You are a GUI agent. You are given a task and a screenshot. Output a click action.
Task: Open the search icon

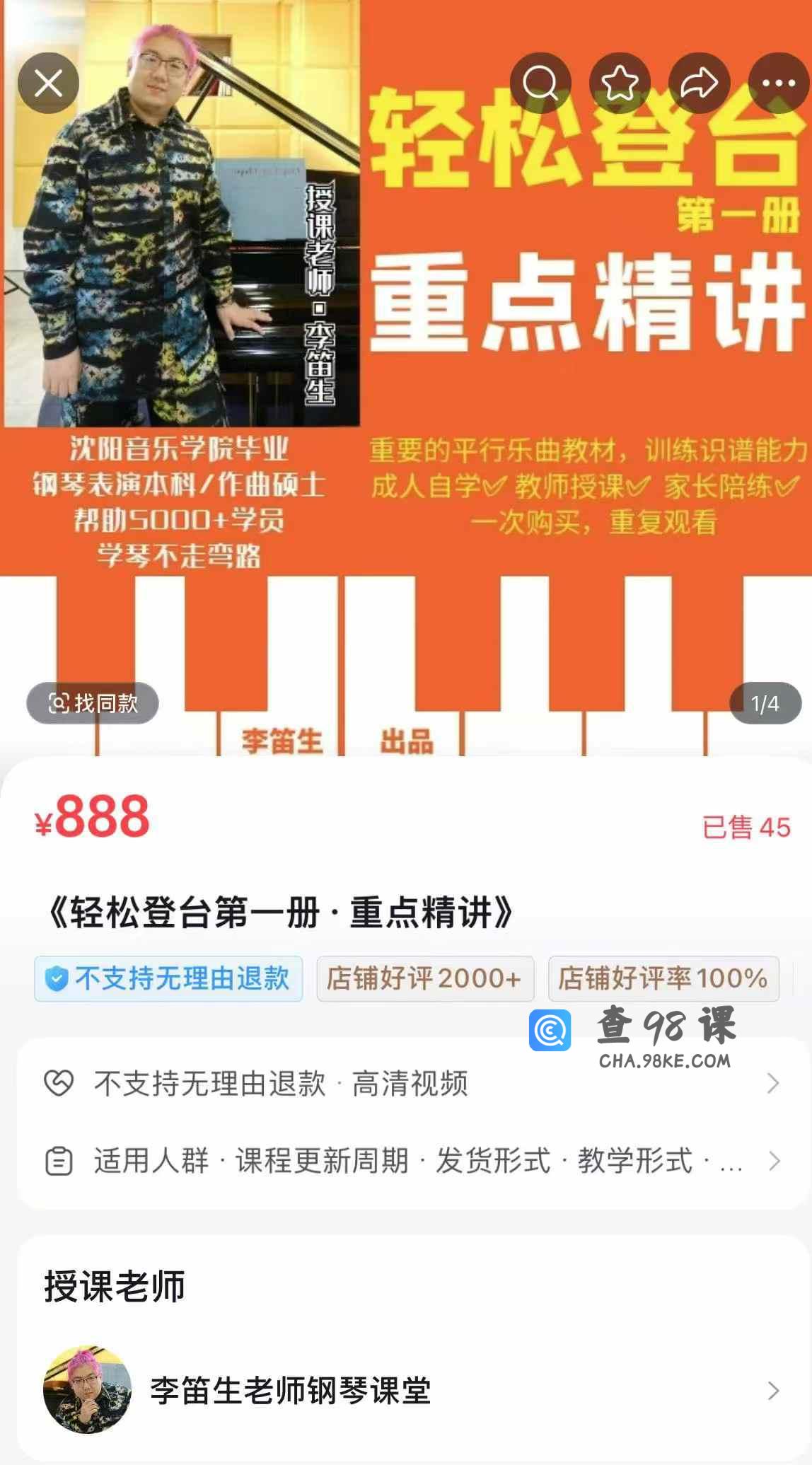point(540,83)
